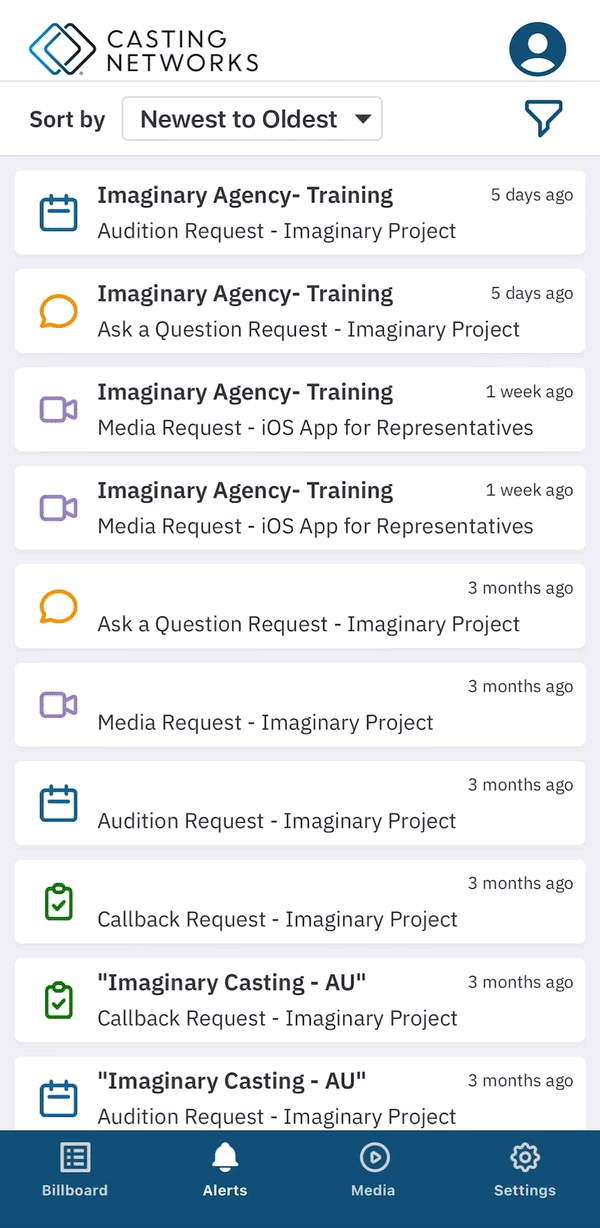
Task: Open Imaginary Agency Audition Request from 5 days ago
Action: coord(300,213)
